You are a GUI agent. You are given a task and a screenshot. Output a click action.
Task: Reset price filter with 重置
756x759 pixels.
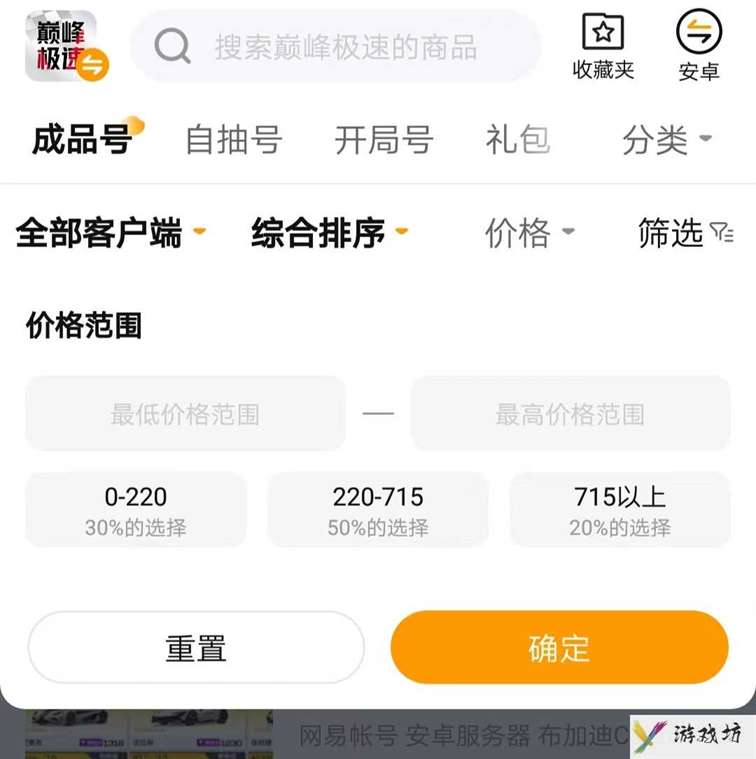196,647
